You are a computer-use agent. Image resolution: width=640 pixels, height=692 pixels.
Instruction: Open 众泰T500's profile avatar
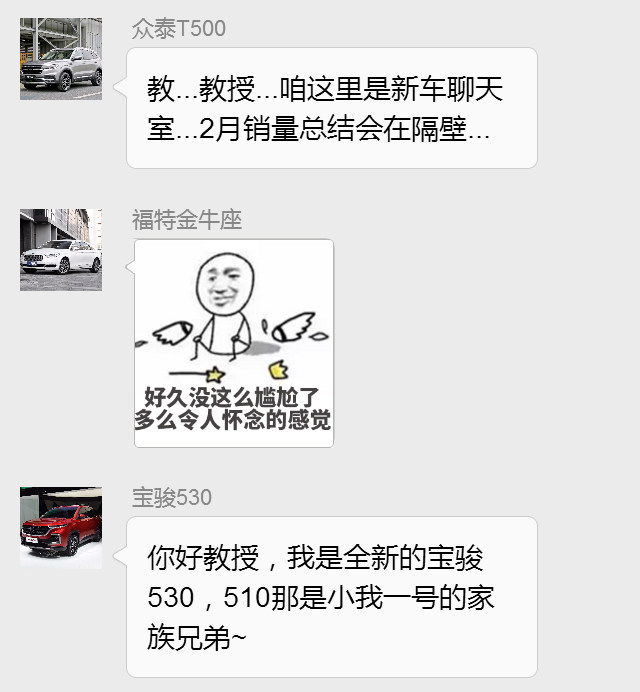tap(61, 59)
